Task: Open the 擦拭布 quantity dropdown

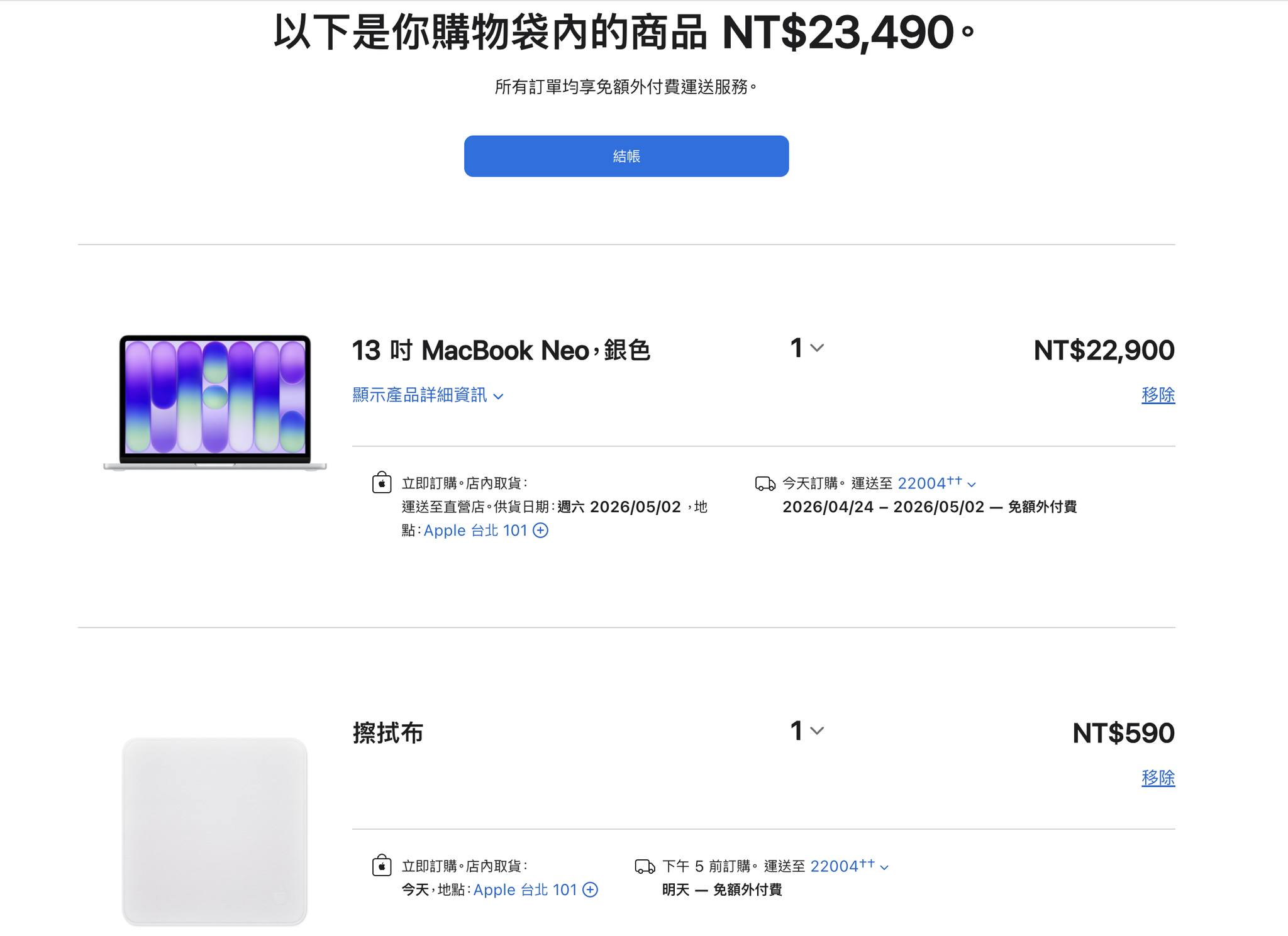Action: tap(807, 731)
